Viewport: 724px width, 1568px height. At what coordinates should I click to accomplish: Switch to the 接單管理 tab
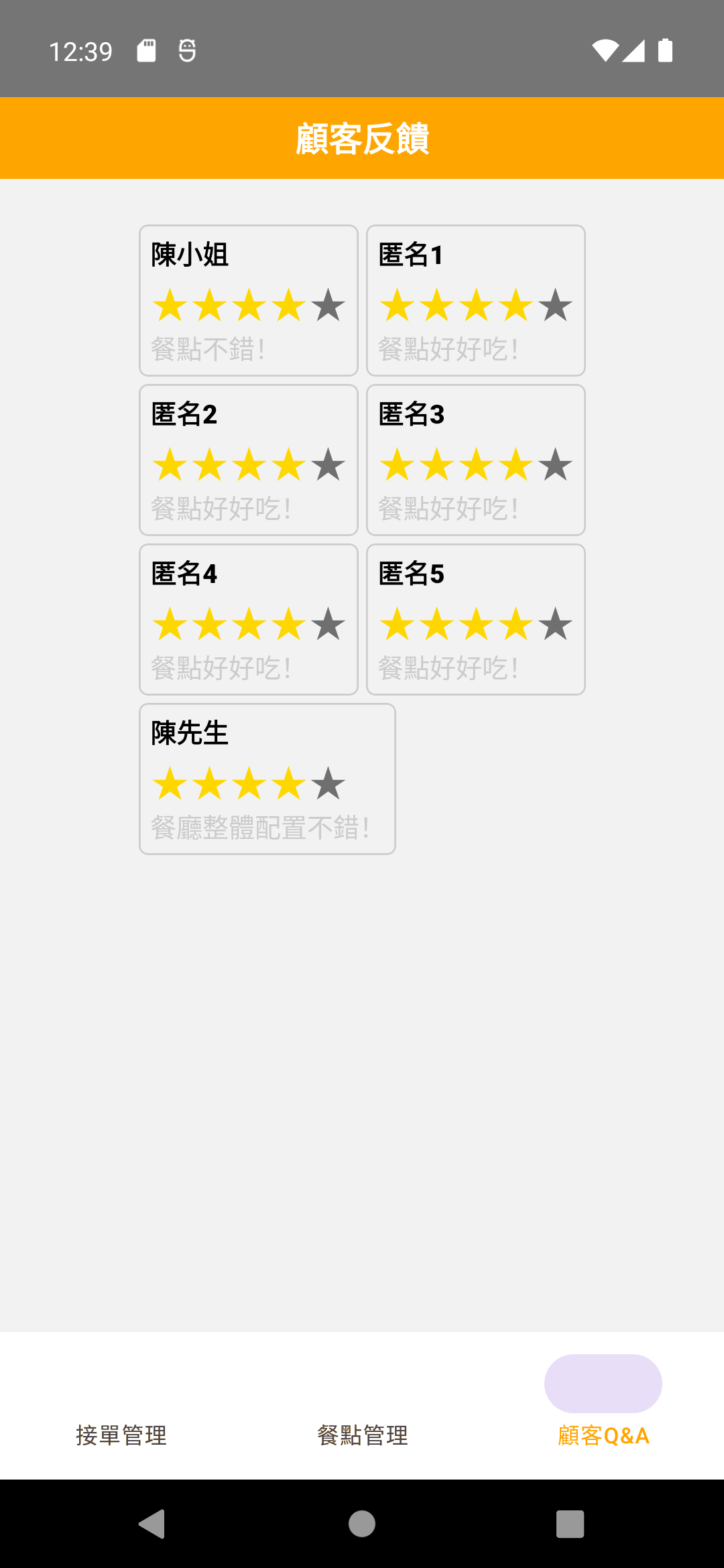pos(121,1406)
